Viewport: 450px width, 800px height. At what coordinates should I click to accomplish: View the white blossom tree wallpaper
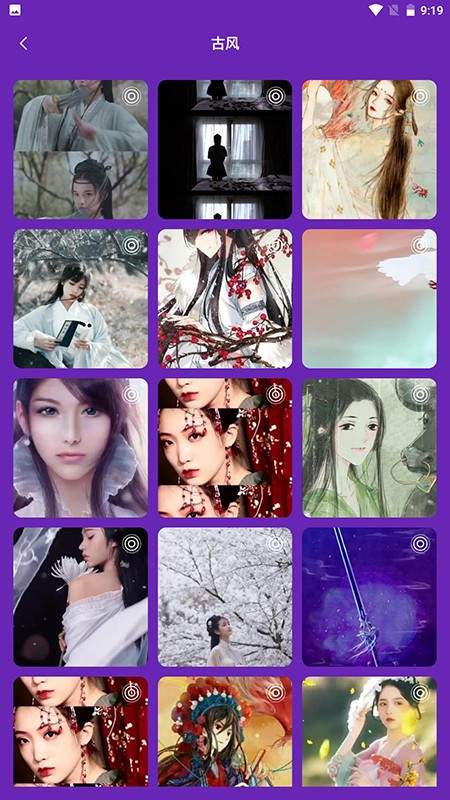coord(225,597)
